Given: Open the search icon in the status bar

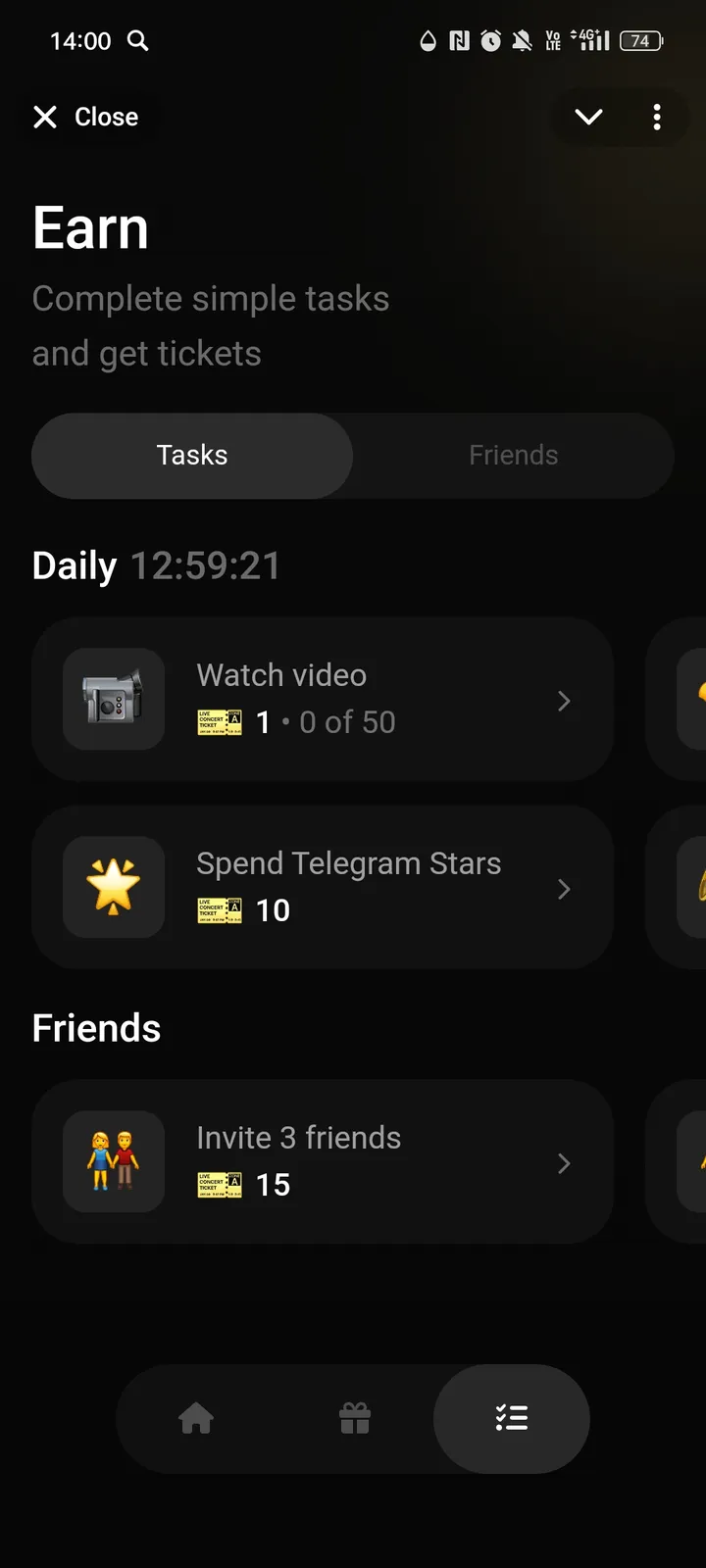Looking at the screenshot, I should tap(138, 41).
